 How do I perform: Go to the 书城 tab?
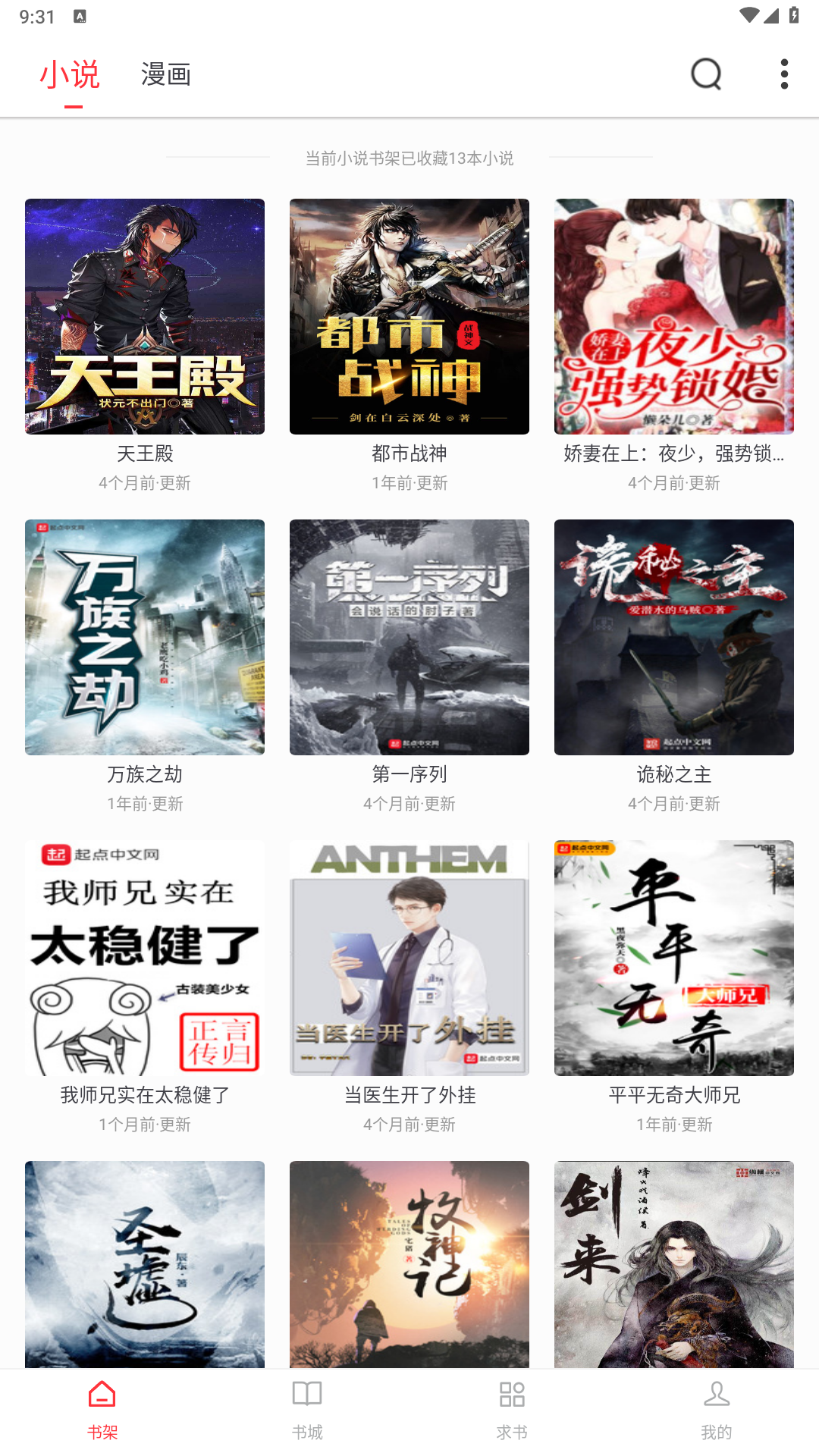point(307,1410)
